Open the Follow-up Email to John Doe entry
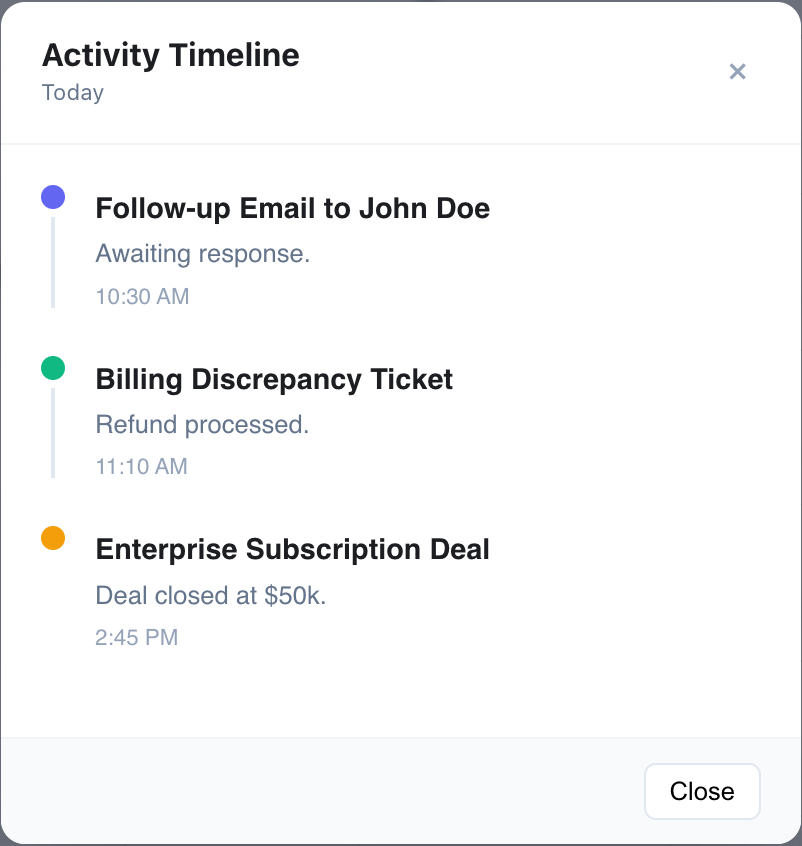 pos(292,209)
